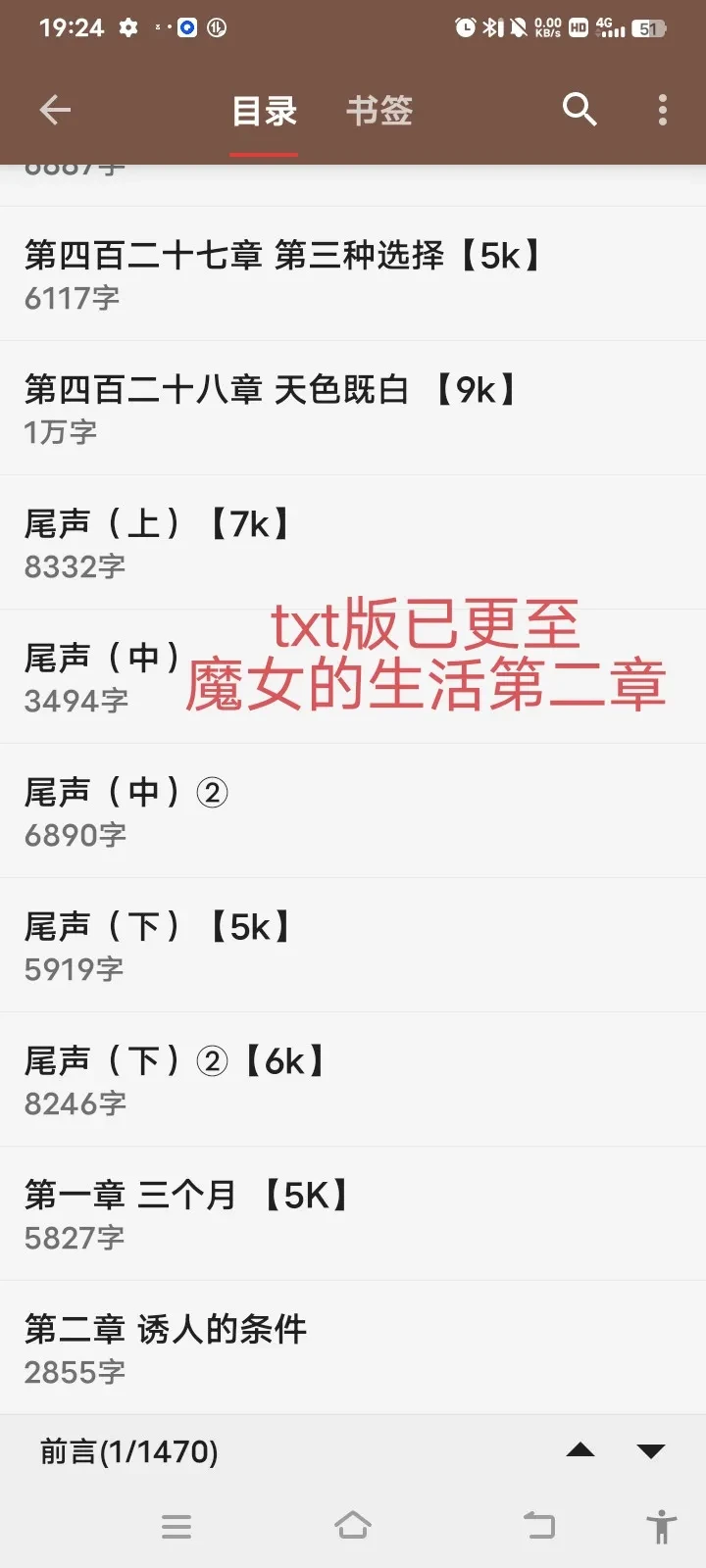Image resolution: width=706 pixels, height=1568 pixels.
Task: Select the 目录 tab
Action: pyautogui.click(x=264, y=111)
